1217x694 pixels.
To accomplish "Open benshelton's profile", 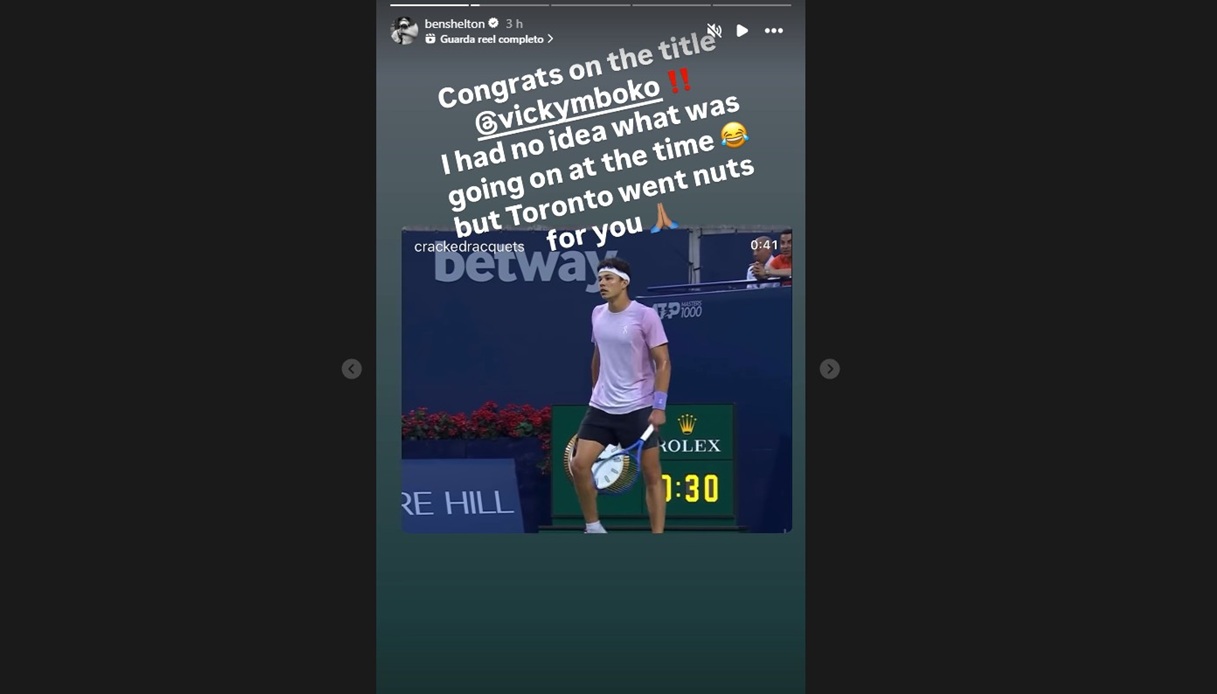I will [454, 23].
